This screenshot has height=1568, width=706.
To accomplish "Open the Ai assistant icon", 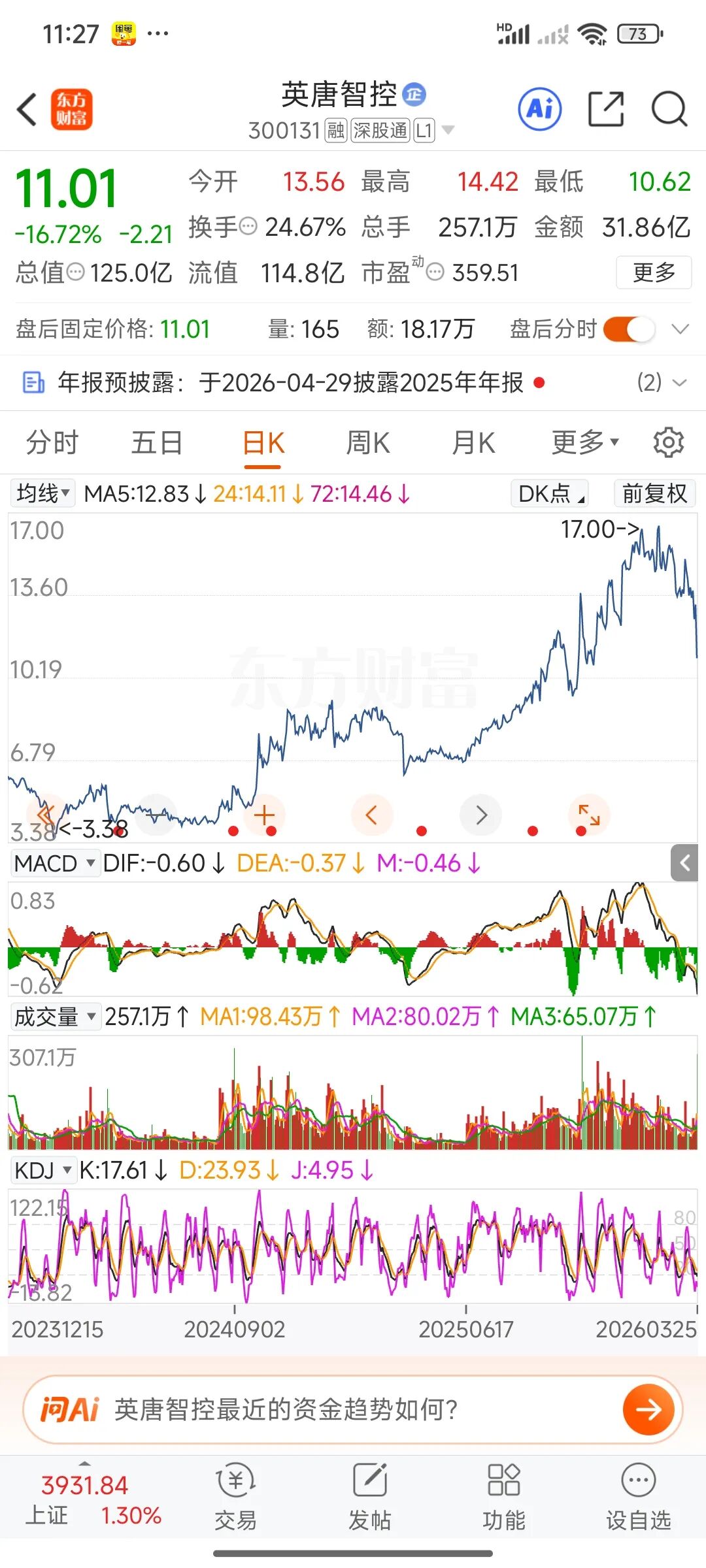I will [x=539, y=108].
